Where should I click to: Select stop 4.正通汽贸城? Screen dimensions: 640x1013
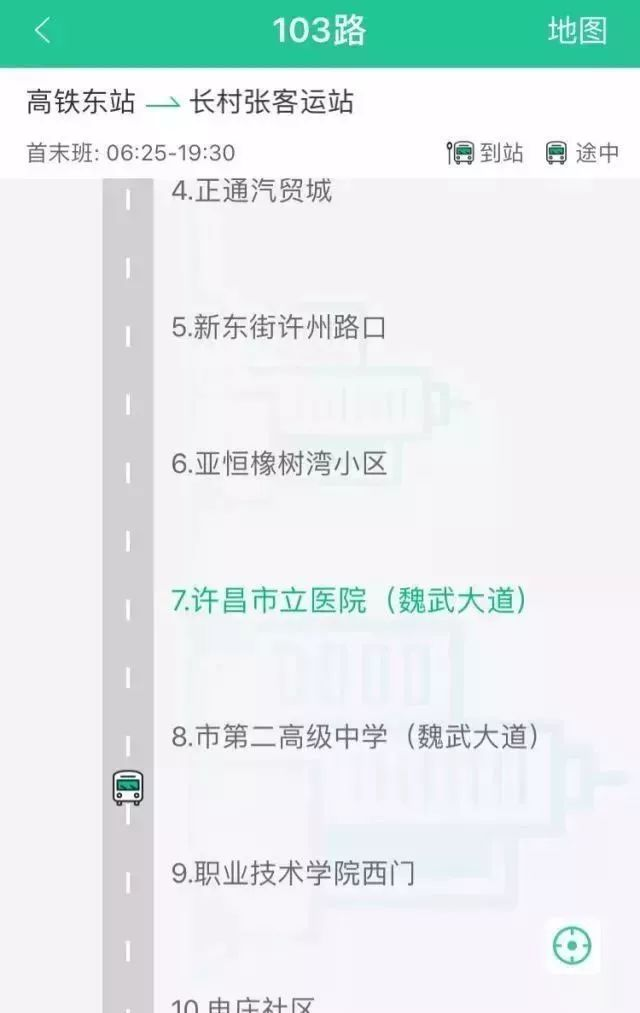[x=252, y=190]
